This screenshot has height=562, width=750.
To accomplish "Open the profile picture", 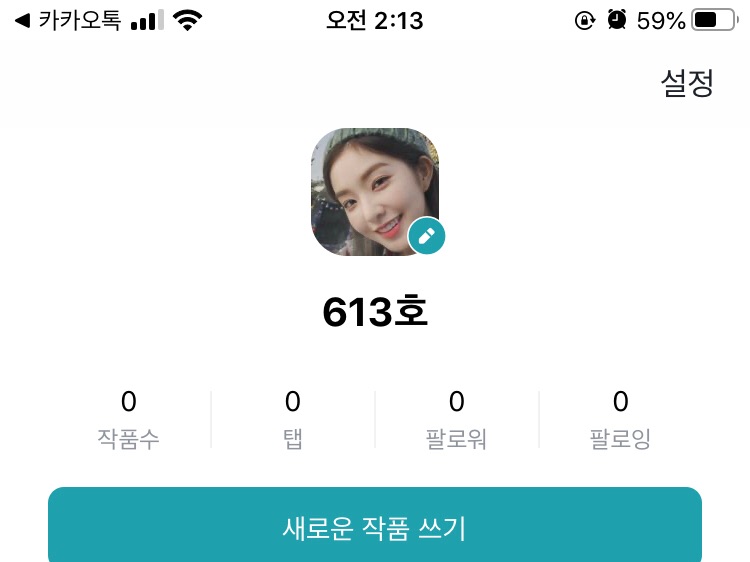I will pos(368,188).
